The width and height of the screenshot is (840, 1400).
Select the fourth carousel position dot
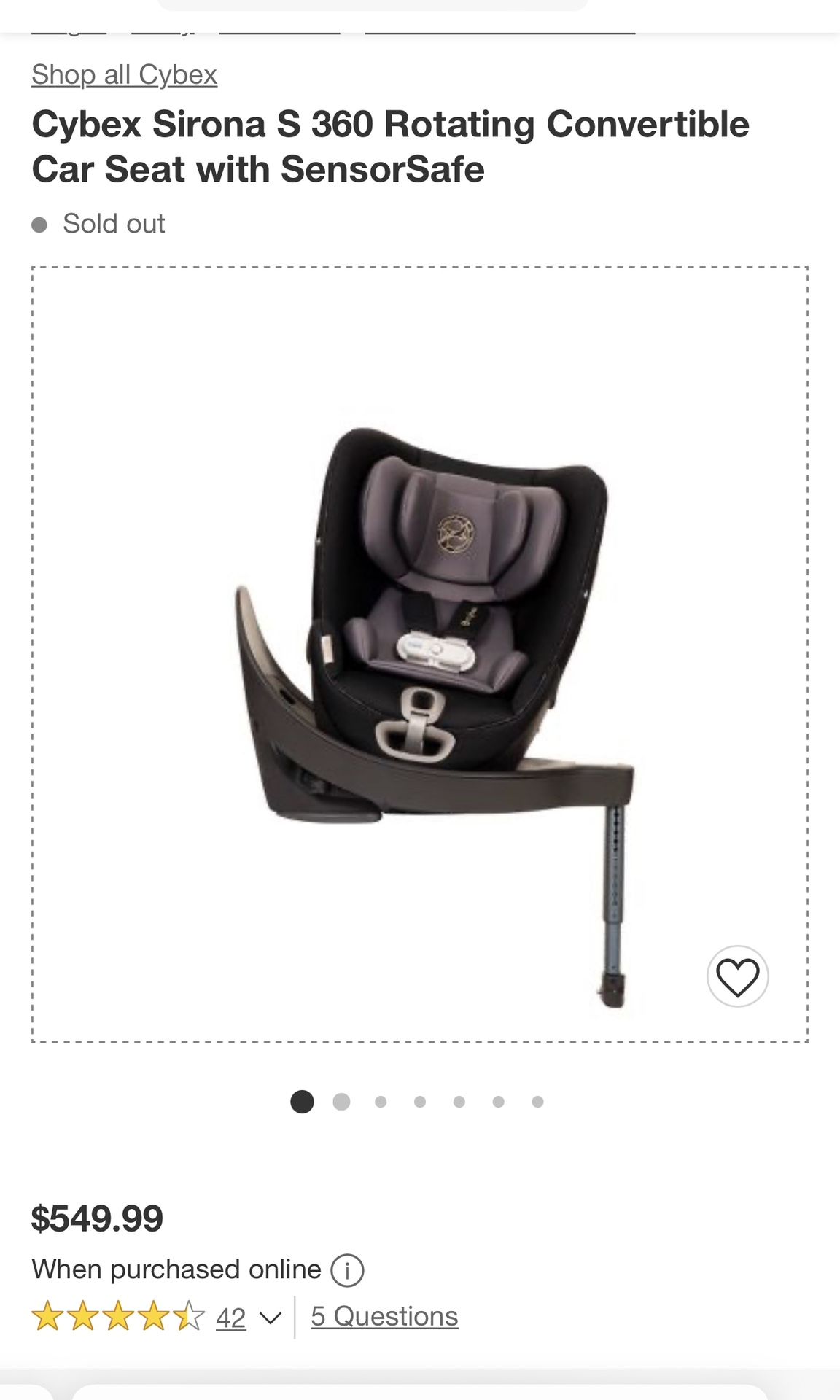(x=420, y=1102)
